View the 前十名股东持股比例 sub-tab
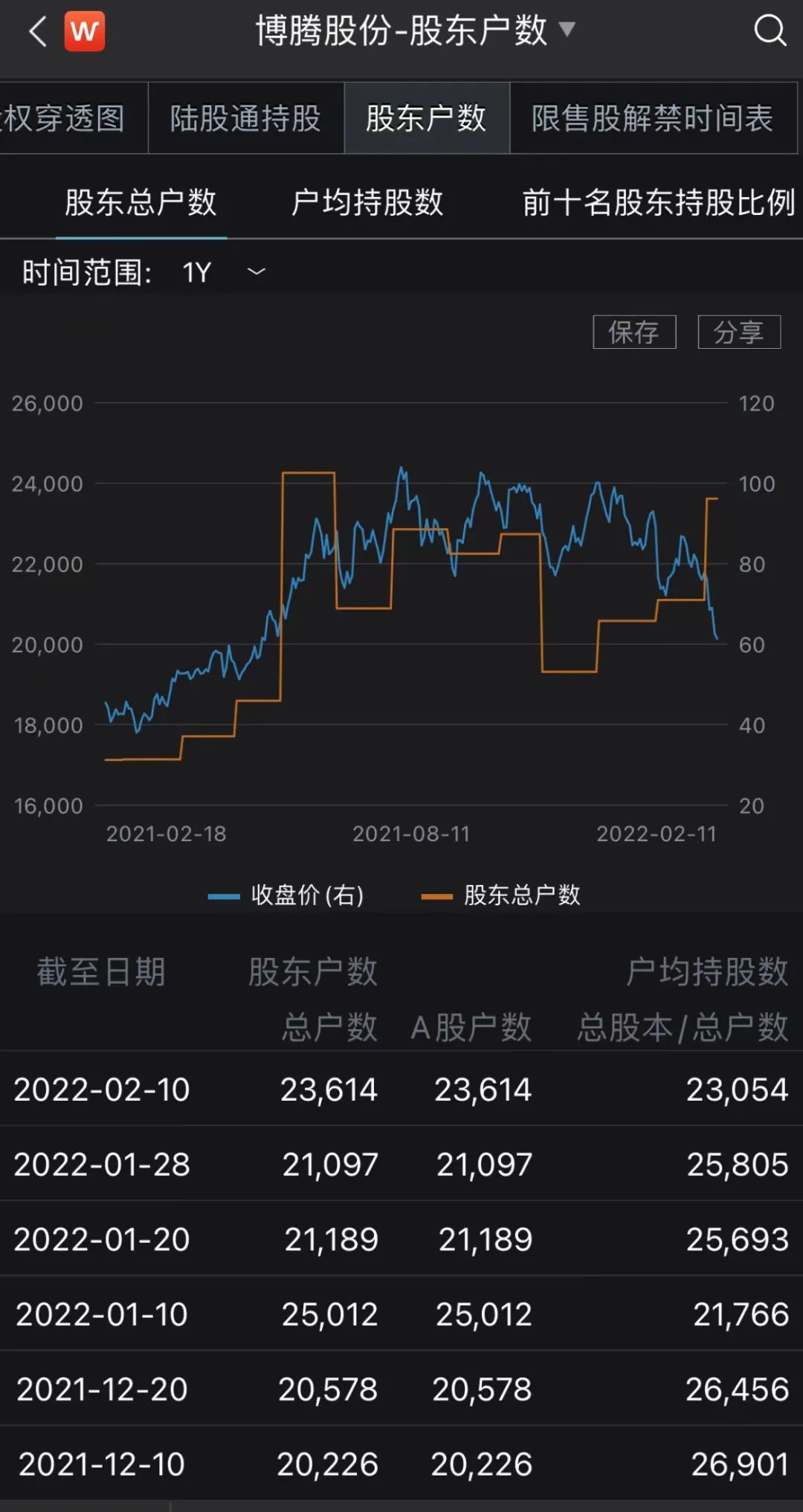Image resolution: width=803 pixels, height=1512 pixels. tap(658, 202)
